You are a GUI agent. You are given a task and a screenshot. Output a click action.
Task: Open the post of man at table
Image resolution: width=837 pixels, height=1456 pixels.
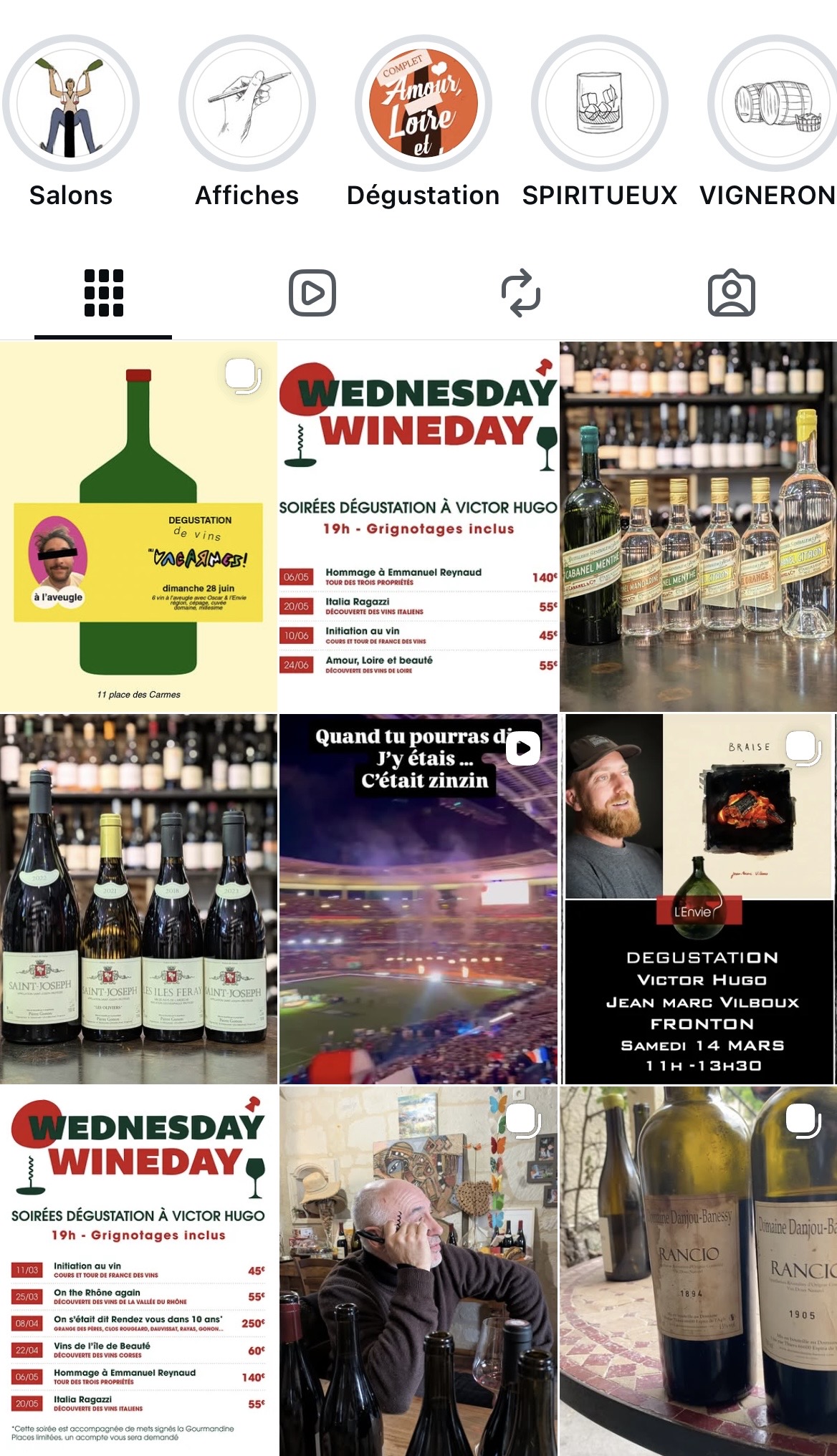click(418, 1271)
